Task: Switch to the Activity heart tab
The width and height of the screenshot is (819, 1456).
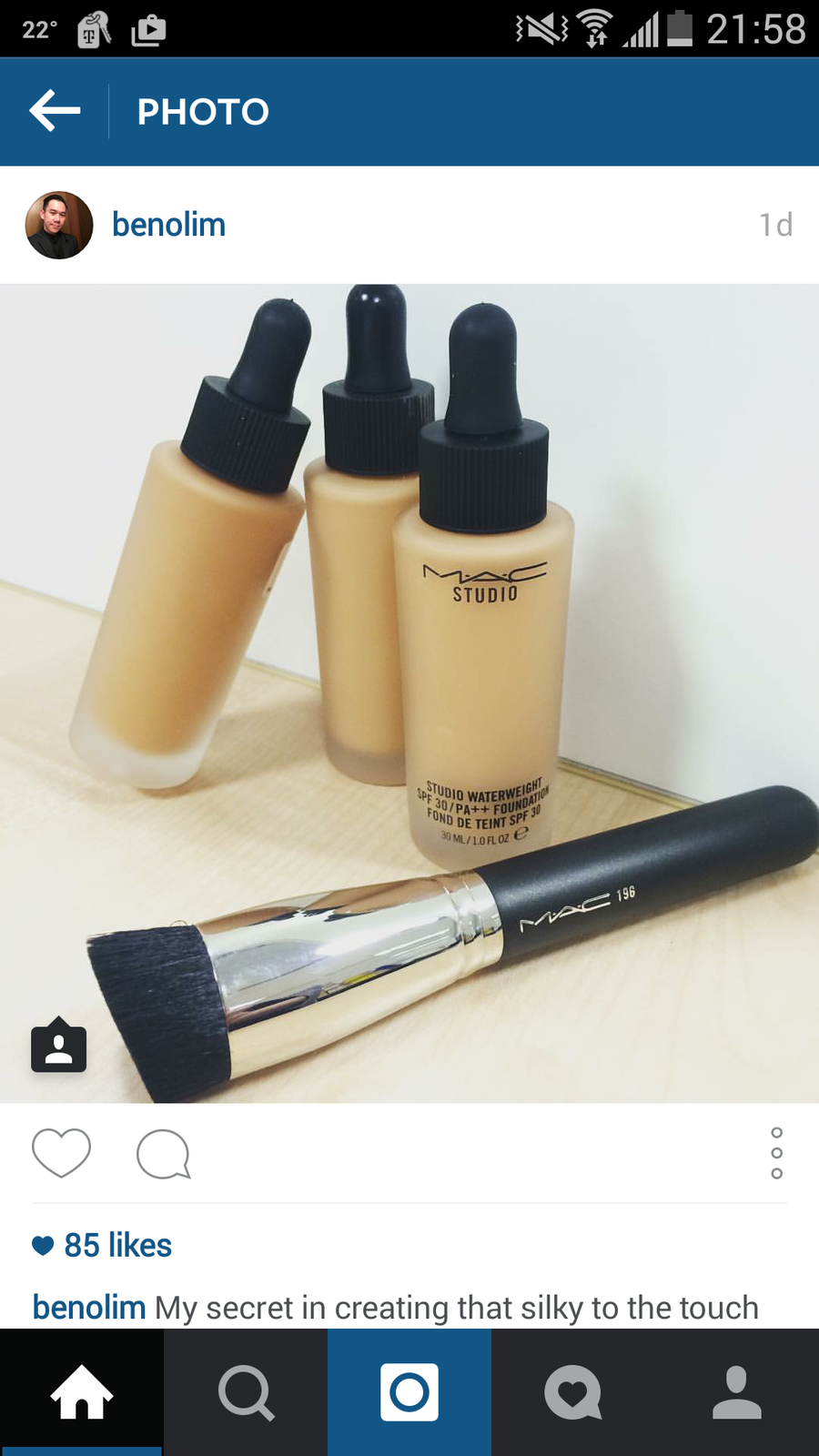Action: tap(573, 1392)
